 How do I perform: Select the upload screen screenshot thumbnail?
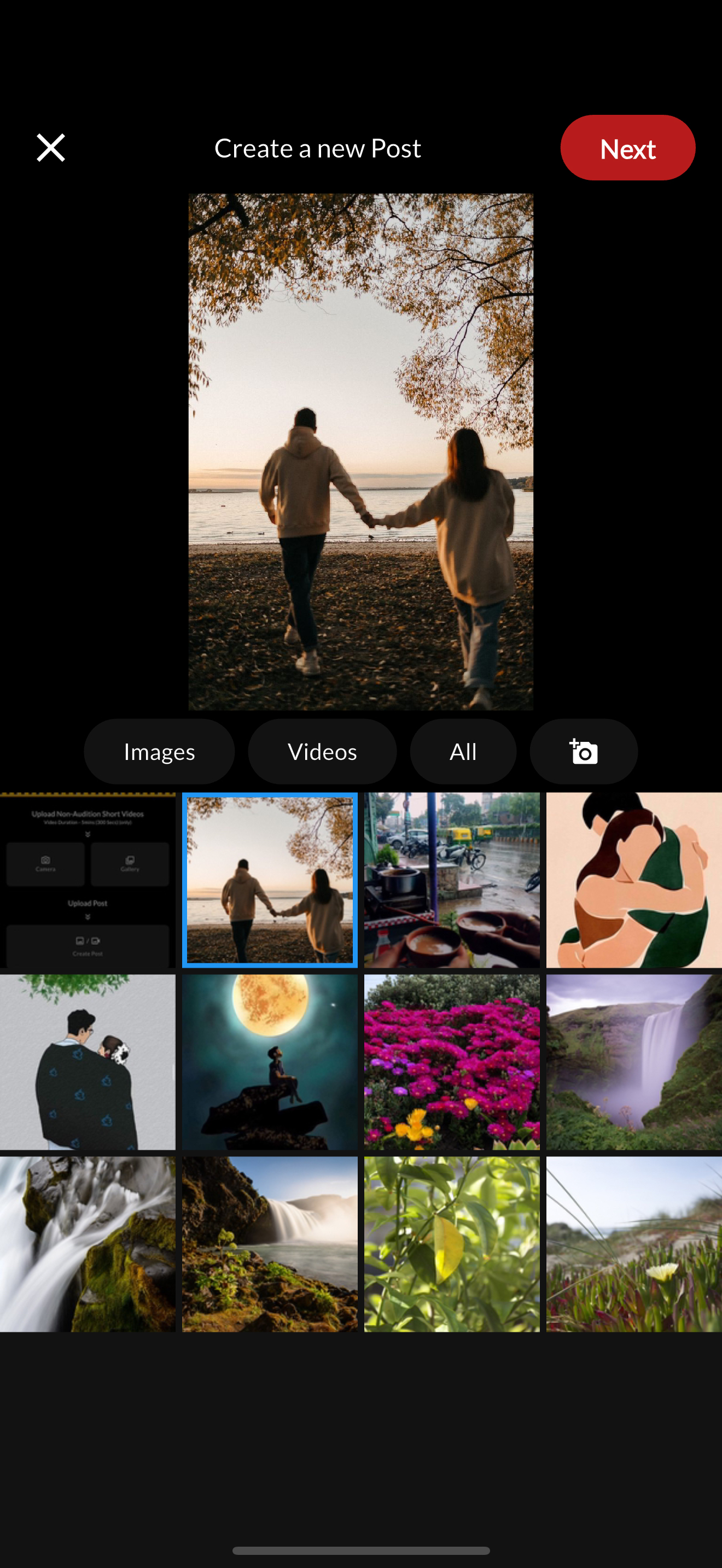(88, 880)
